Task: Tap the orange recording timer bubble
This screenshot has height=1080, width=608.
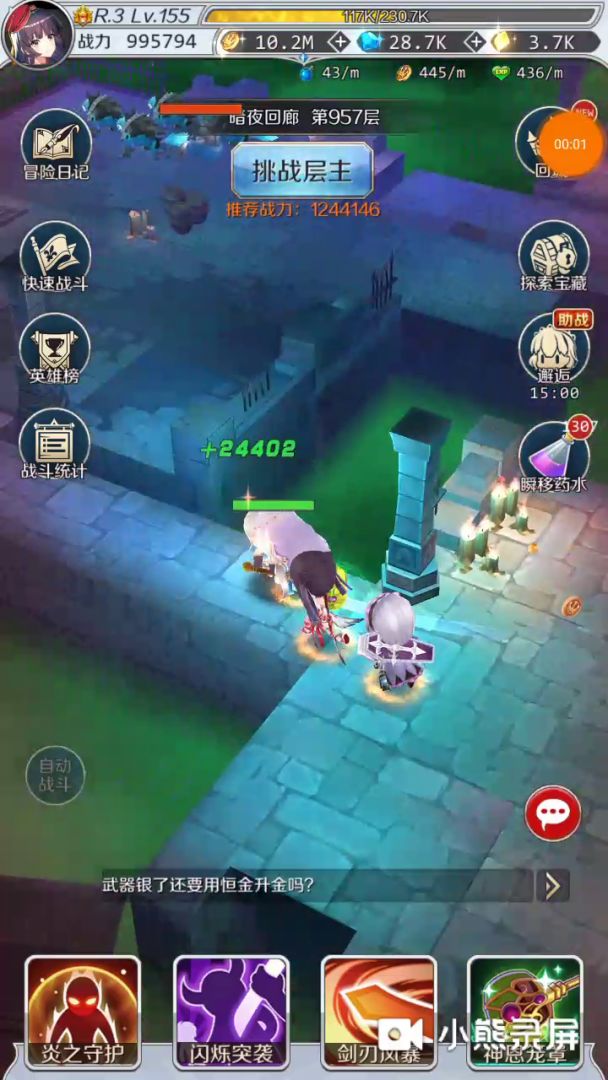Action: tap(570, 143)
